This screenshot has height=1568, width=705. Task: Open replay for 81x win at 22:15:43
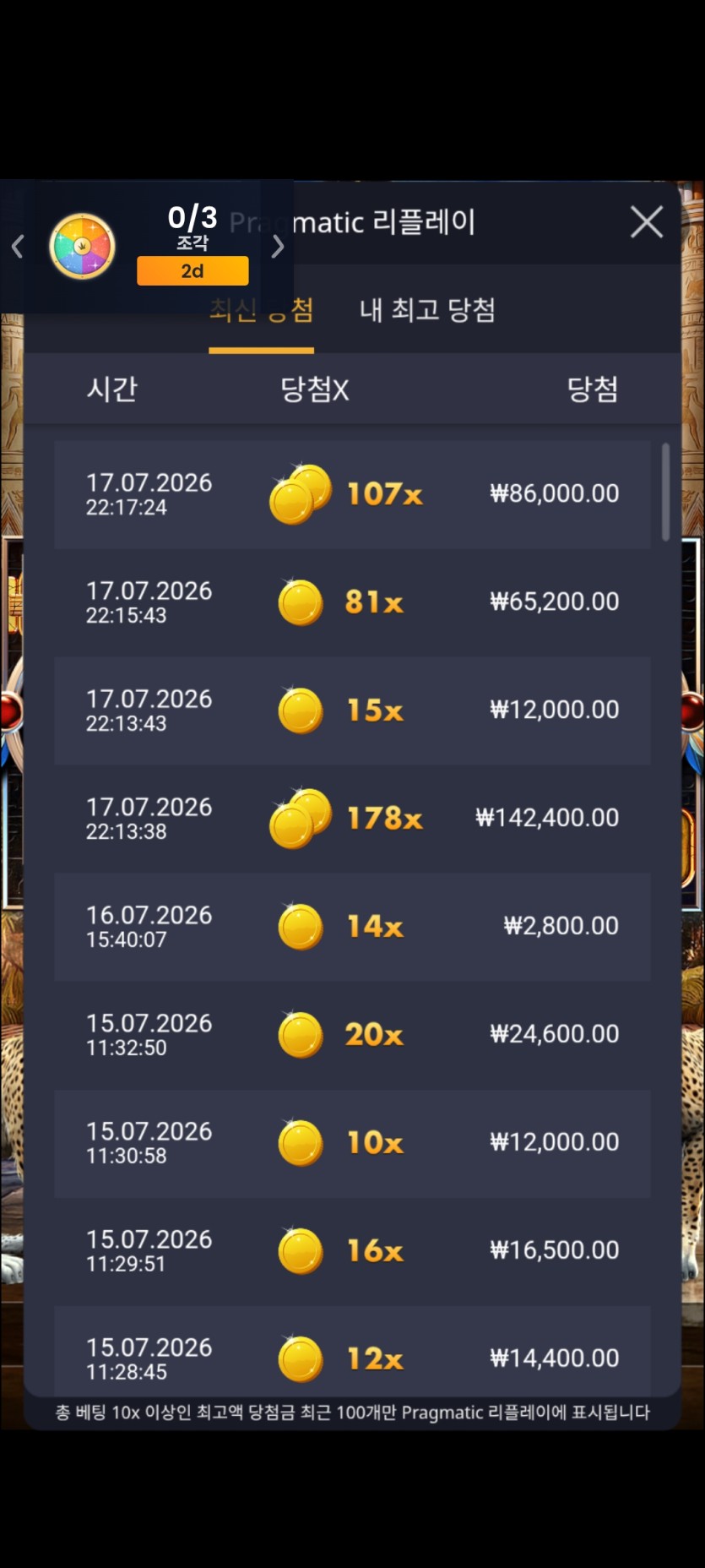pyautogui.click(x=352, y=602)
